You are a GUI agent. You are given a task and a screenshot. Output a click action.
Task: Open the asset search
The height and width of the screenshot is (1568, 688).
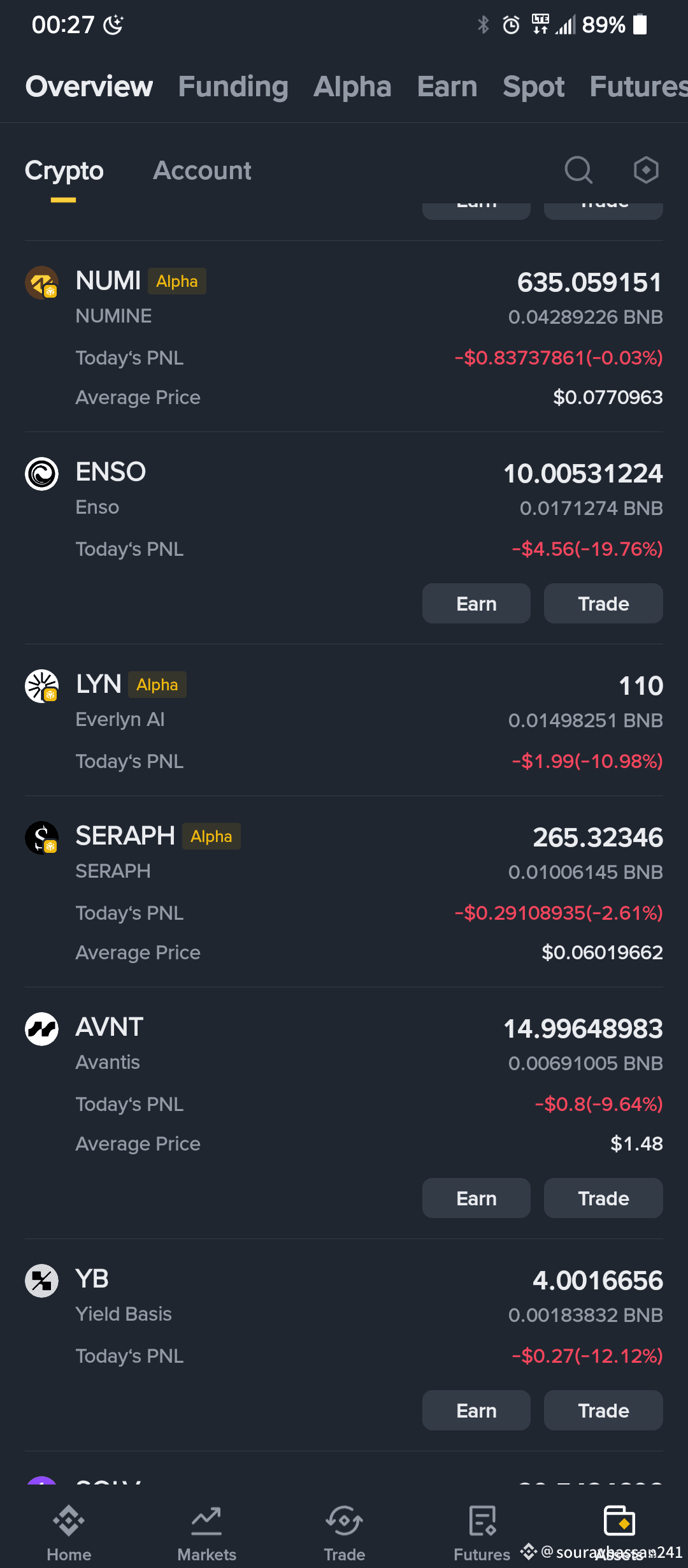578,170
